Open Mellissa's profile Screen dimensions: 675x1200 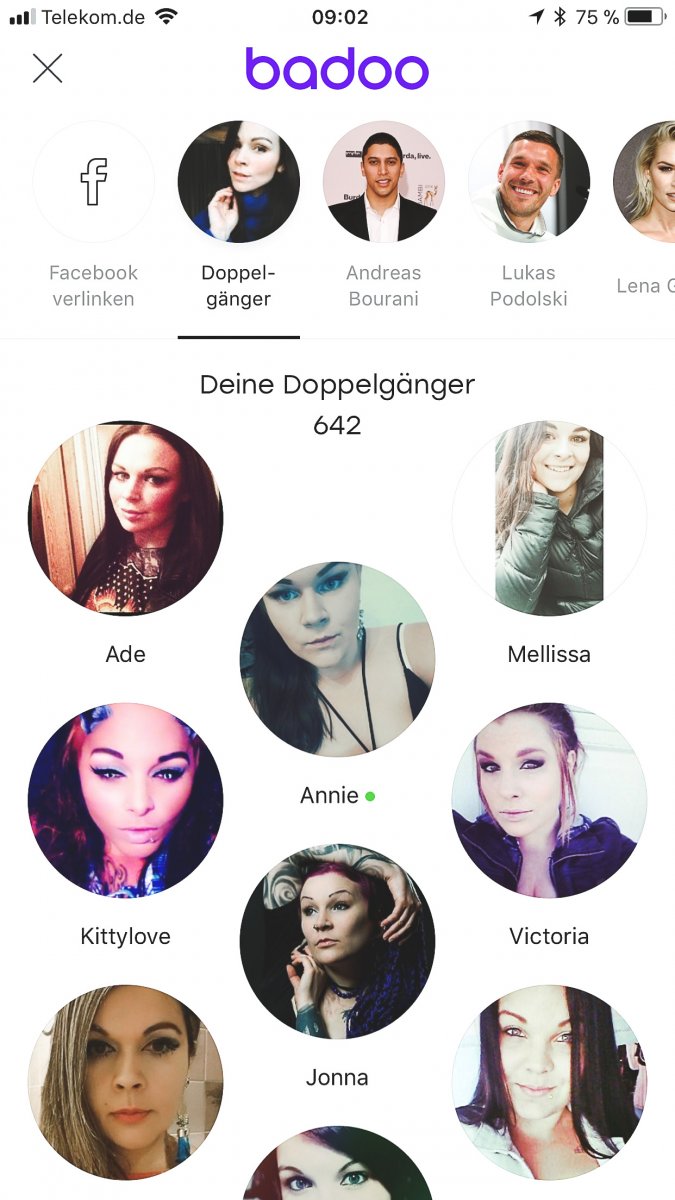click(x=549, y=518)
